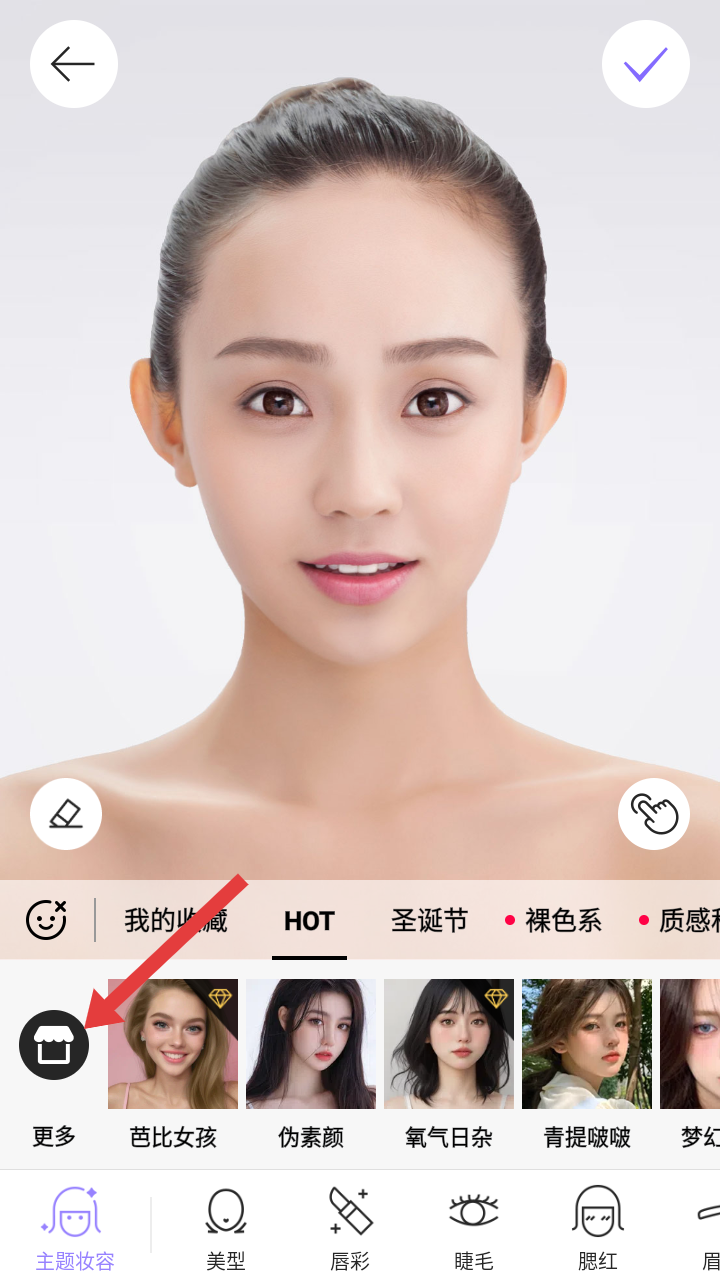Remove makeup with the no-face icon
Screen dimensions: 720x1280
[46, 920]
